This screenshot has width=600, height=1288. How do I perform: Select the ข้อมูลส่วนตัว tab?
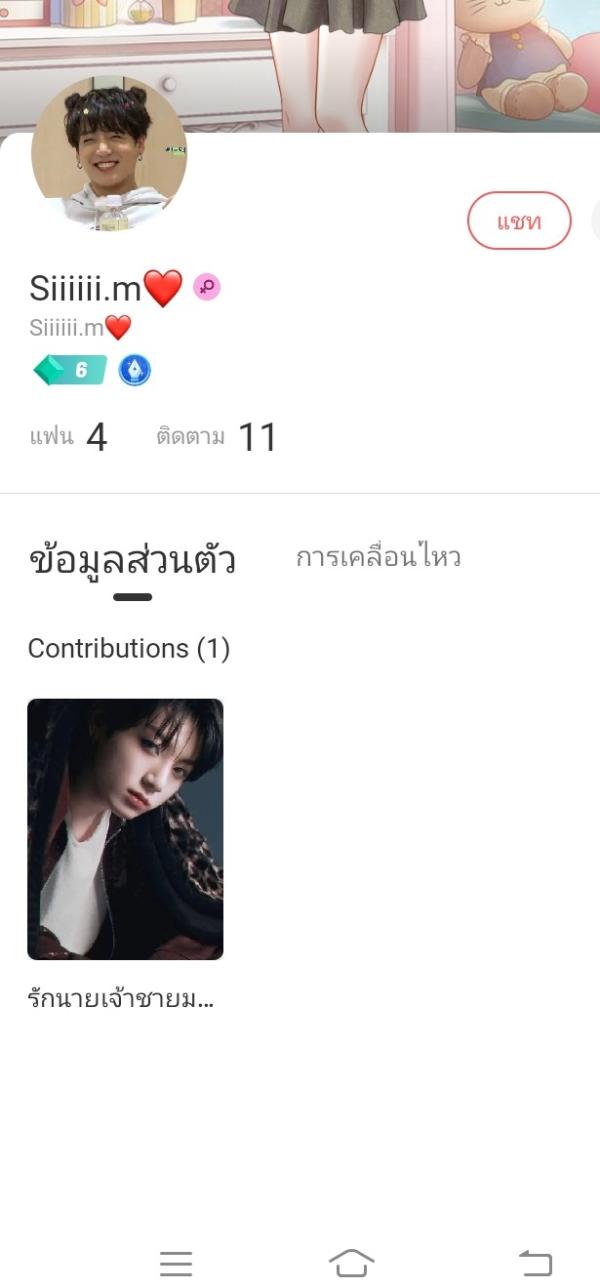(x=132, y=561)
